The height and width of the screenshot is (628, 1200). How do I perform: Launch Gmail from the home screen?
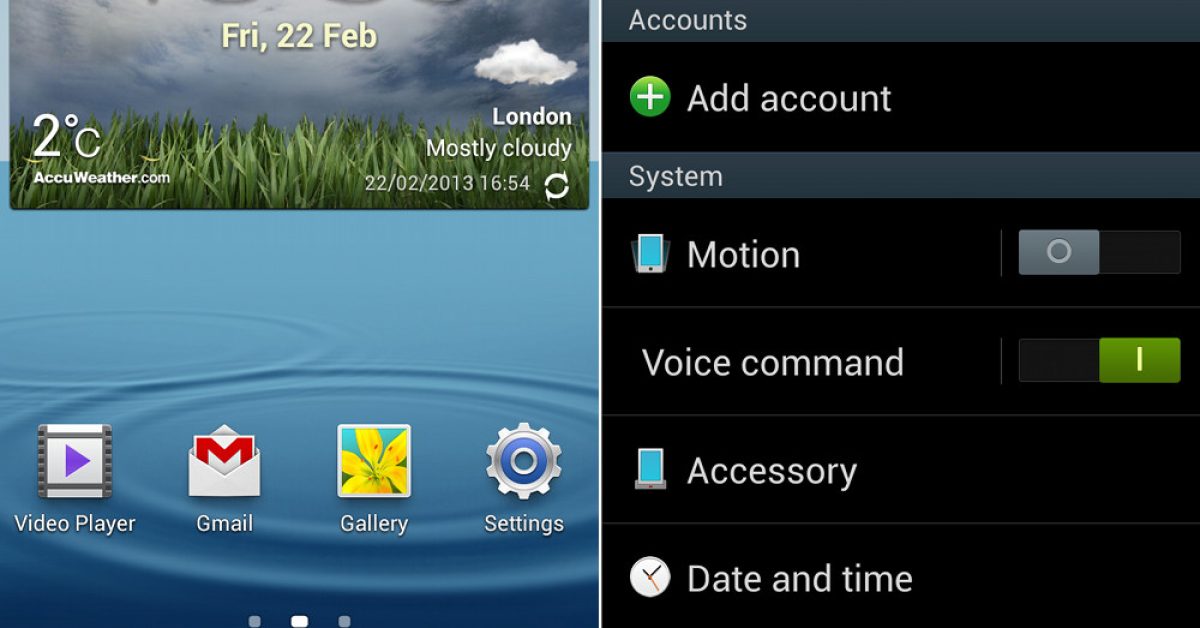pos(224,462)
